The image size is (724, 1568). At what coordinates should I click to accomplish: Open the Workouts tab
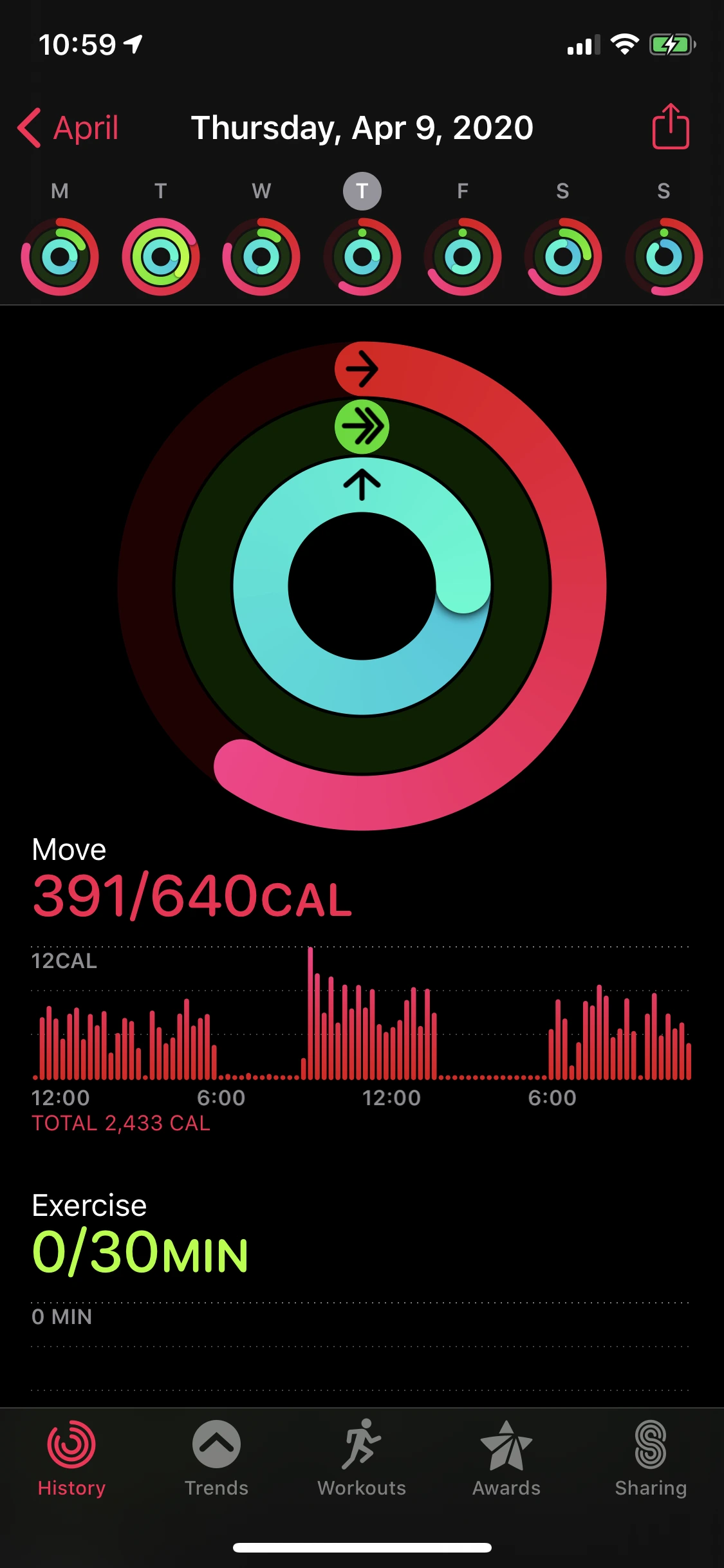point(362,1459)
